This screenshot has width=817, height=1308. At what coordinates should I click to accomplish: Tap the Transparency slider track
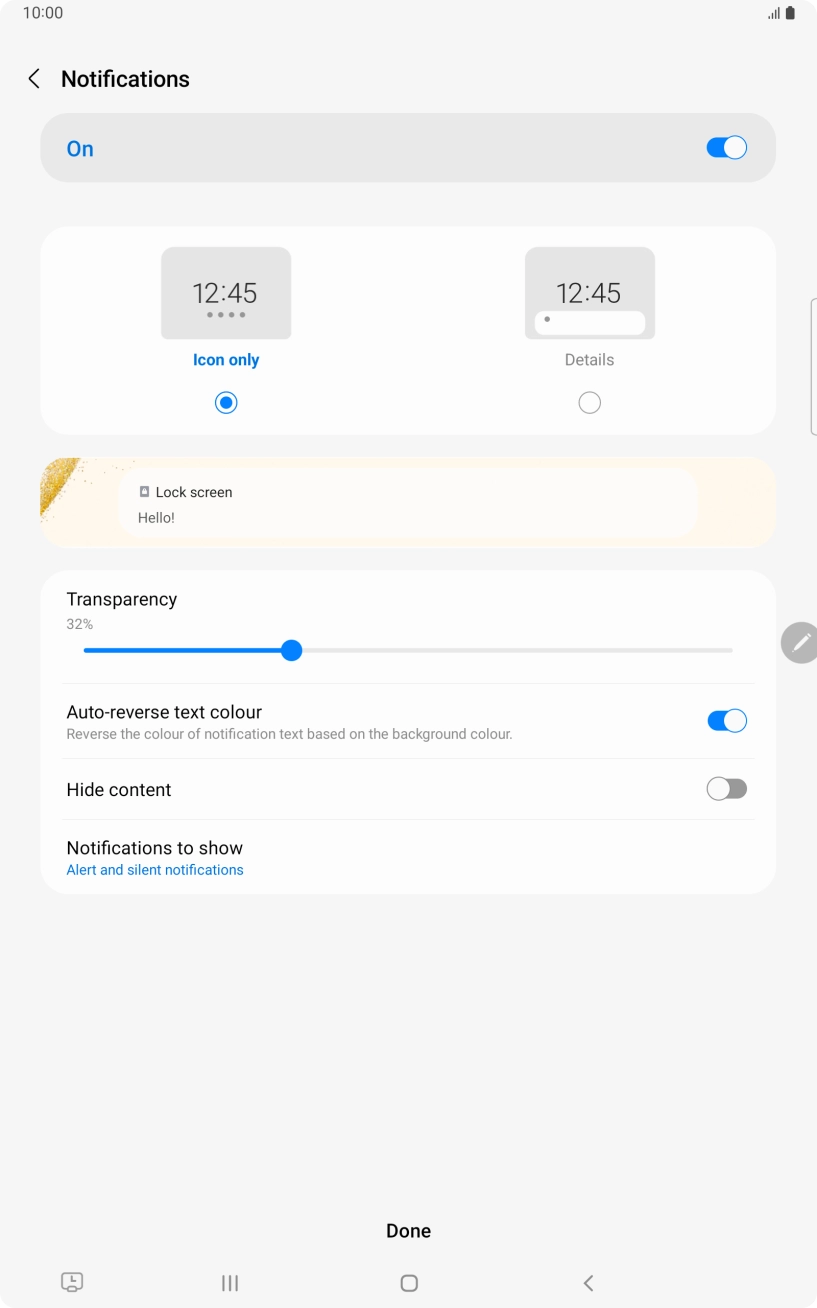408,650
